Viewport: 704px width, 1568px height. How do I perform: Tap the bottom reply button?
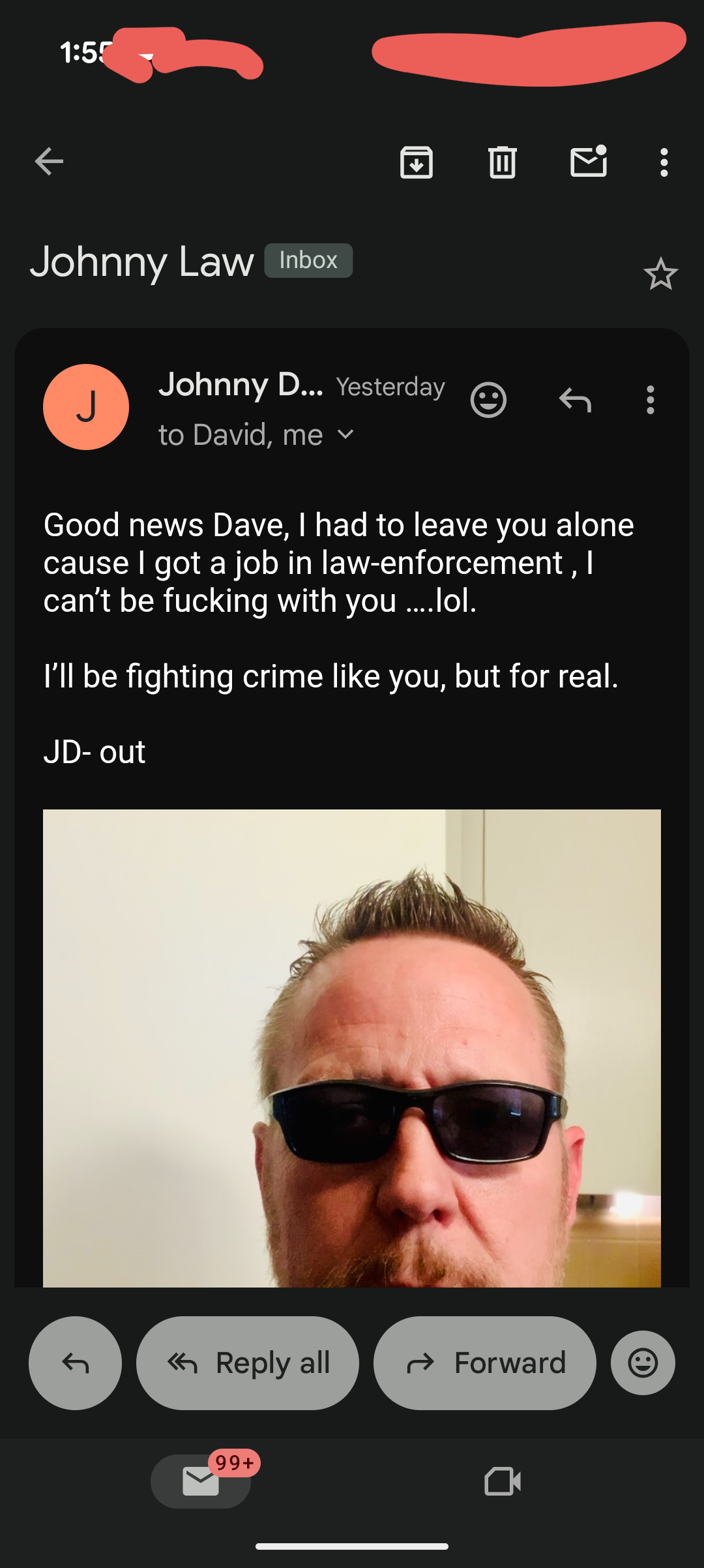tap(75, 1363)
